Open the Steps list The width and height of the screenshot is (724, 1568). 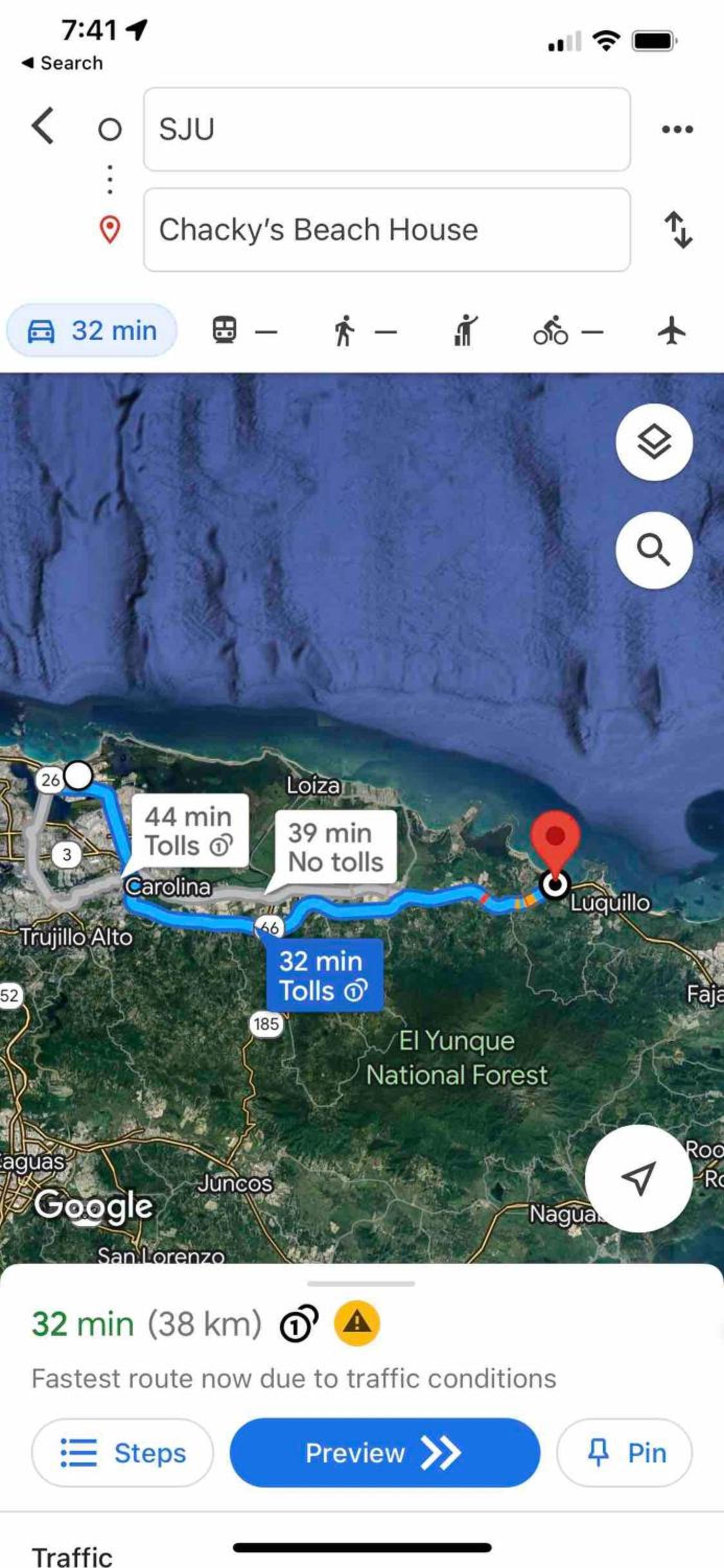122,1453
